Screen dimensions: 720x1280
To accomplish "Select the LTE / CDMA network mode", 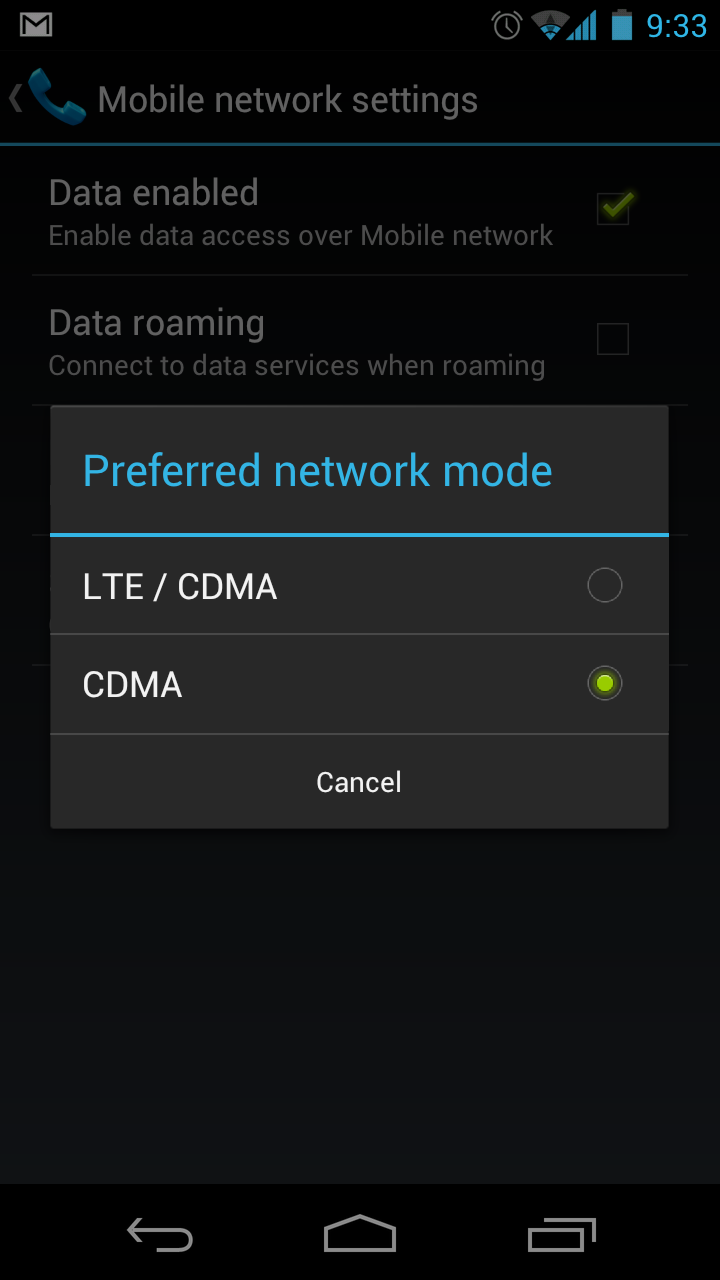I will coord(359,585).
